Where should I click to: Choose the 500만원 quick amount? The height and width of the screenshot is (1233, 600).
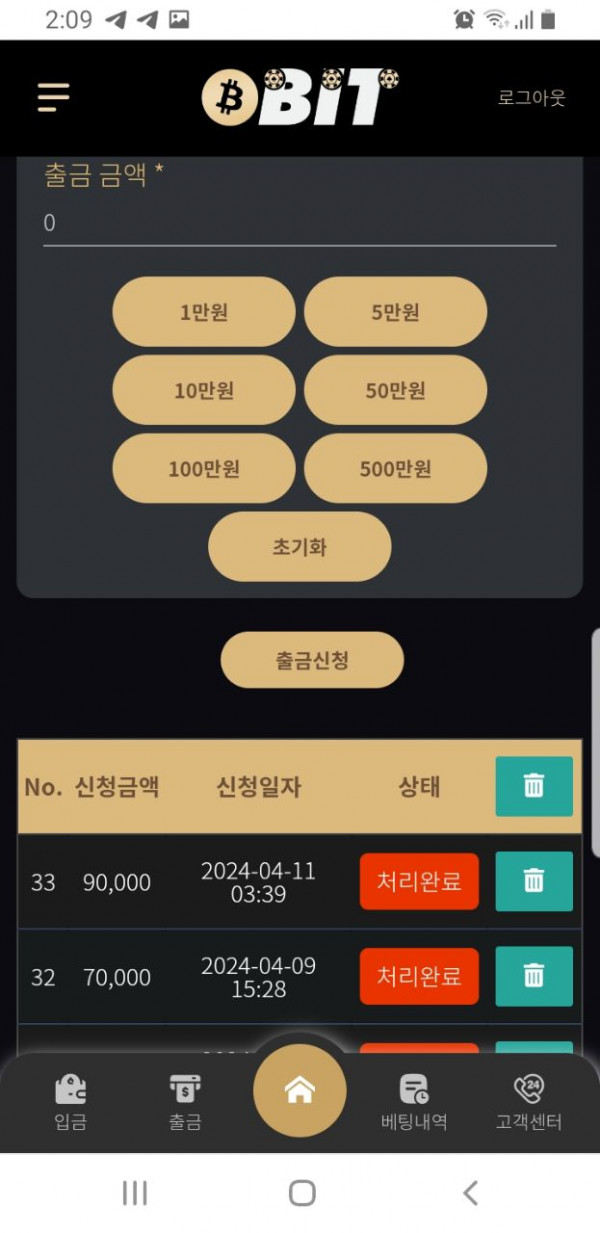[395, 468]
